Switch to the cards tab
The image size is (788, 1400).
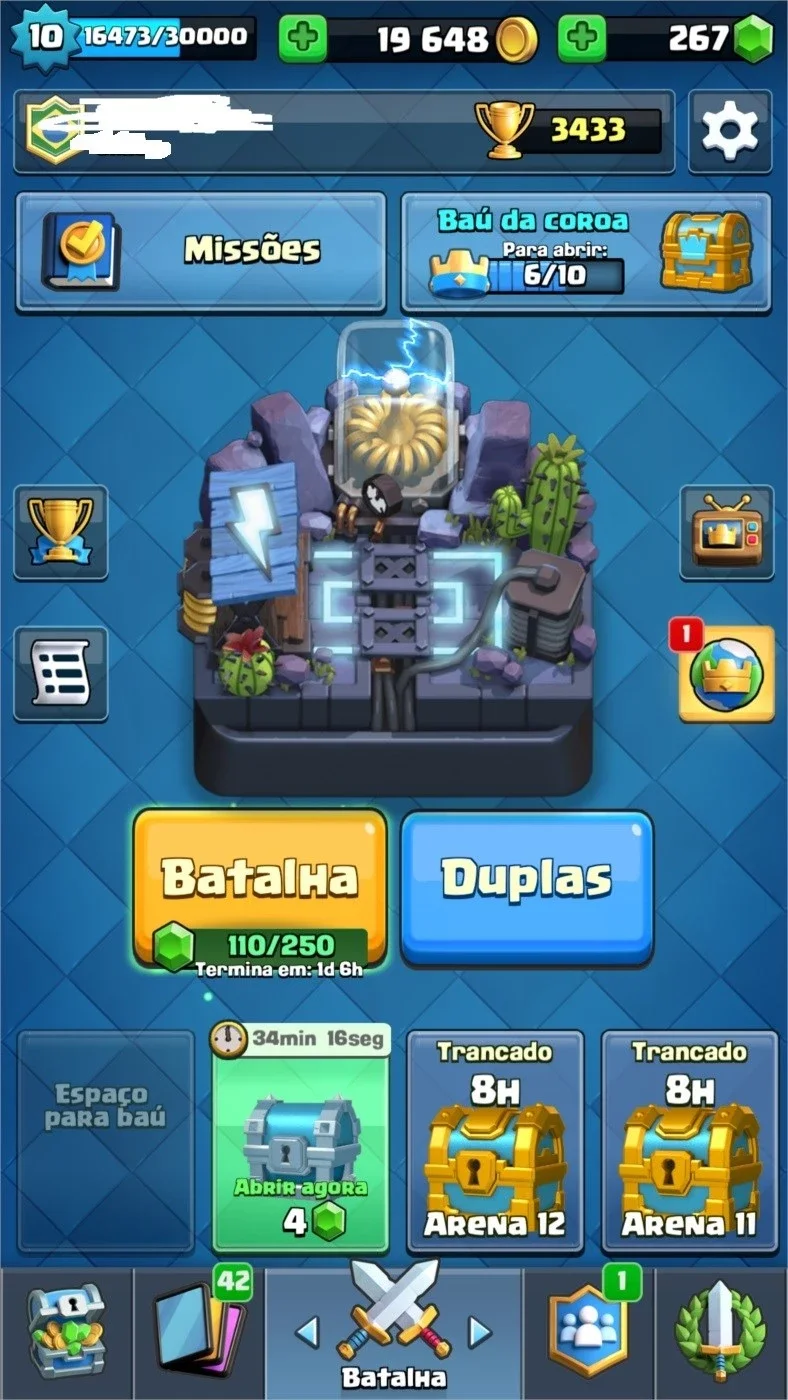click(x=198, y=1334)
